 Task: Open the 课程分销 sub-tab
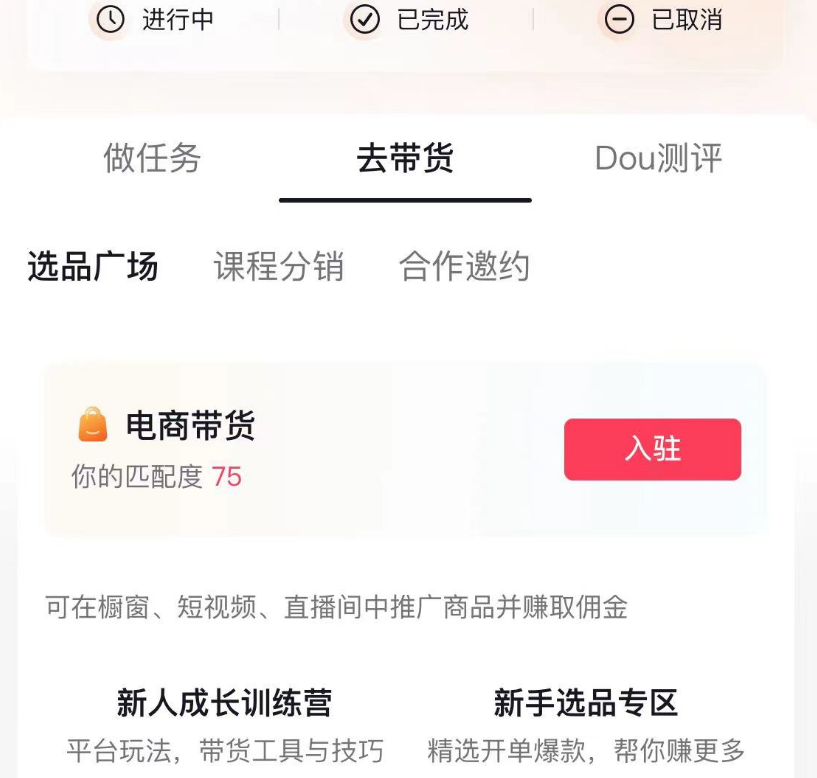[x=278, y=267]
